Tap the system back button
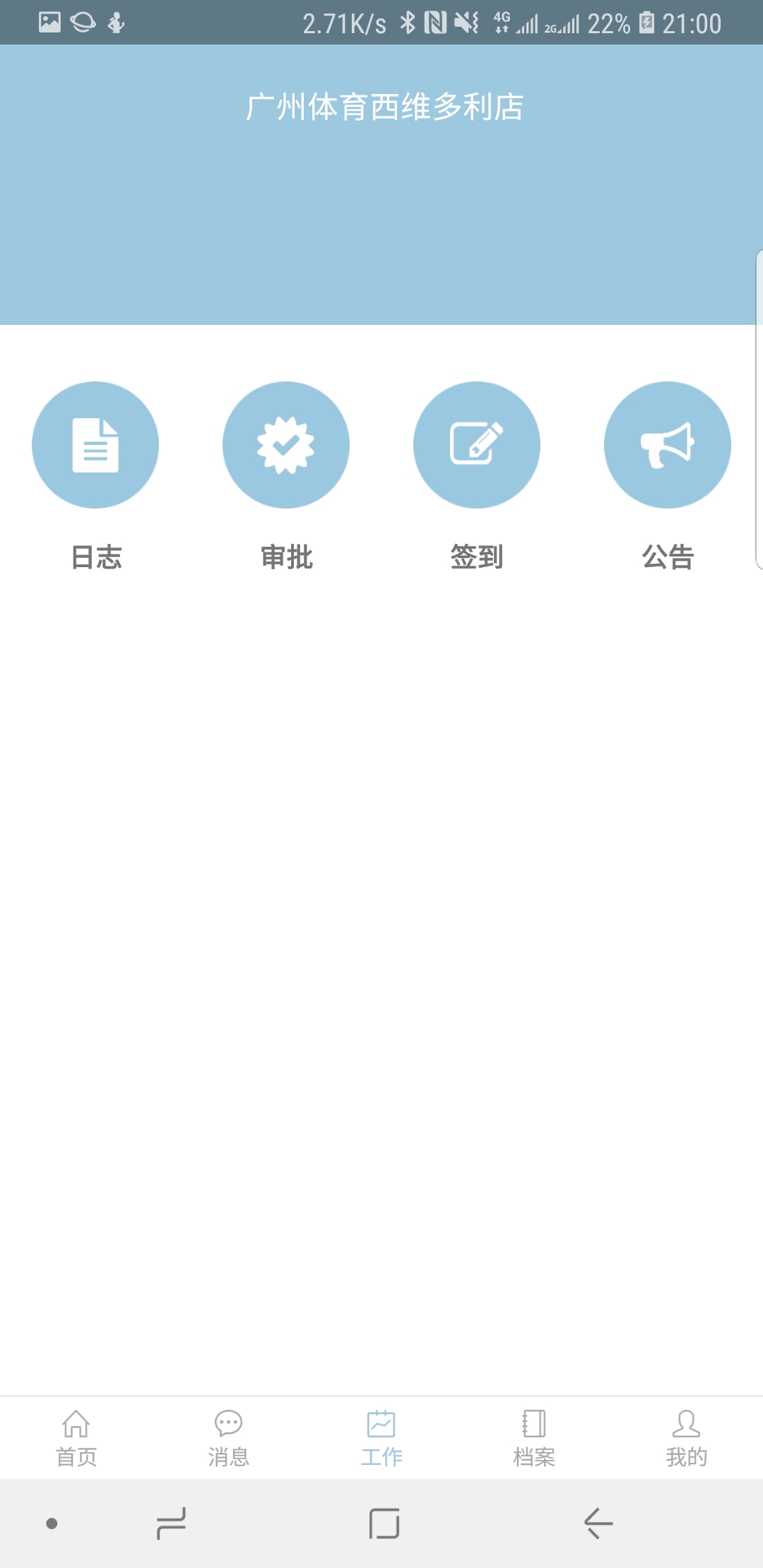 coord(598,1524)
